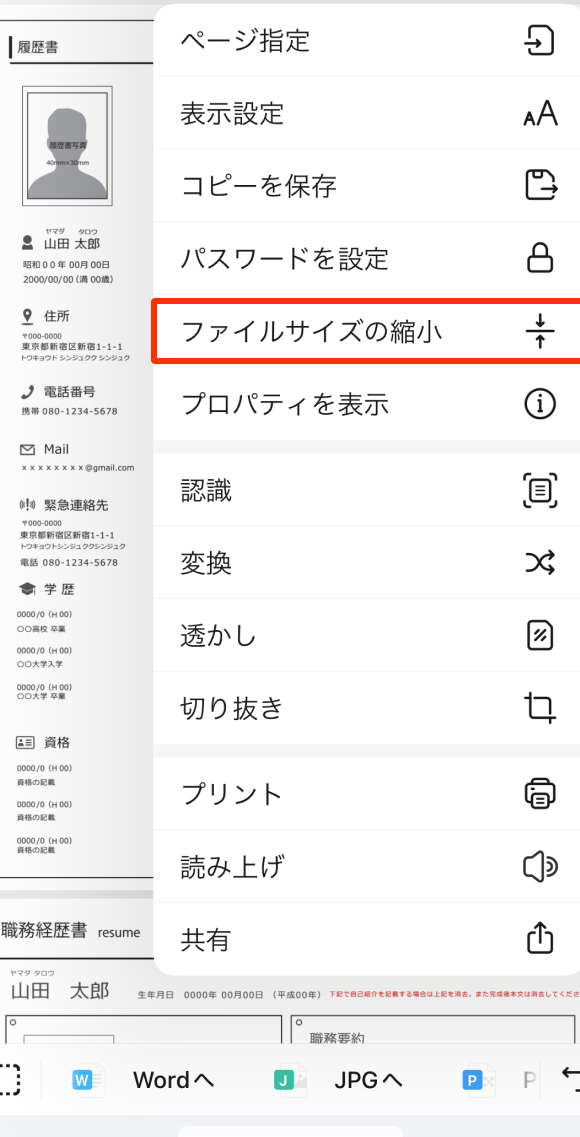Convert the file with Wordへ

(144, 1080)
